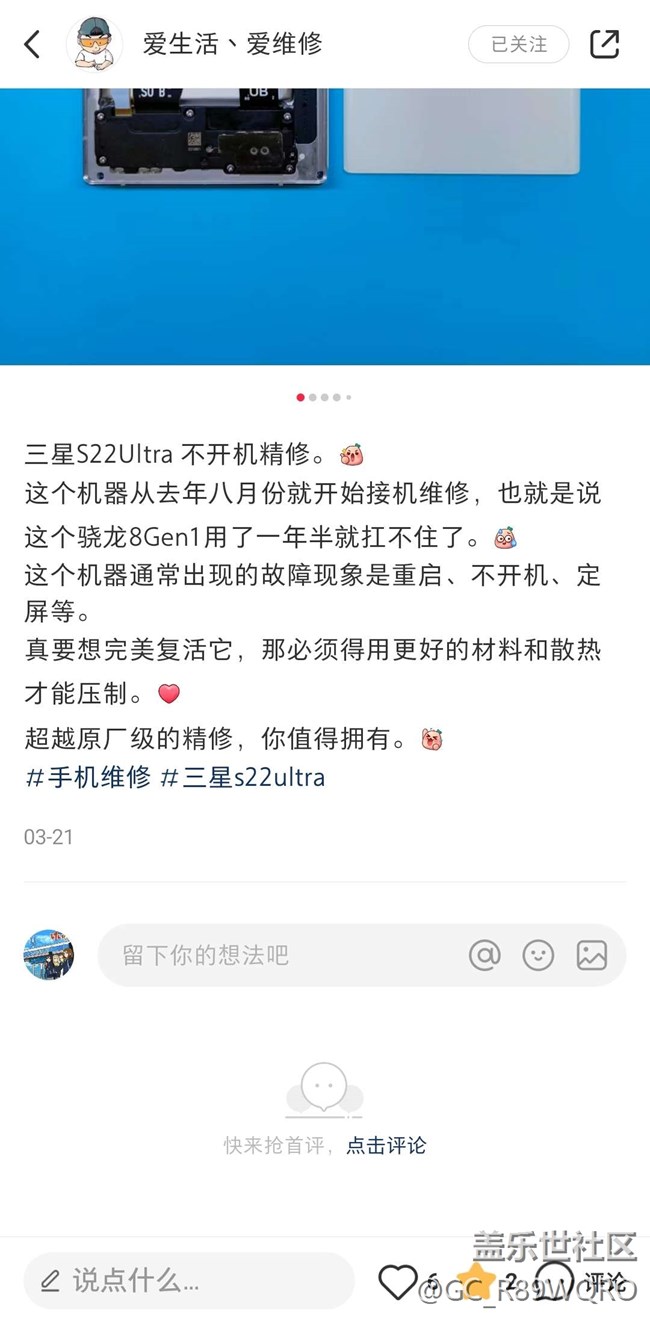Share this post via the top-right icon
This screenshot has width=650, height=1325.
pos(604,44)
